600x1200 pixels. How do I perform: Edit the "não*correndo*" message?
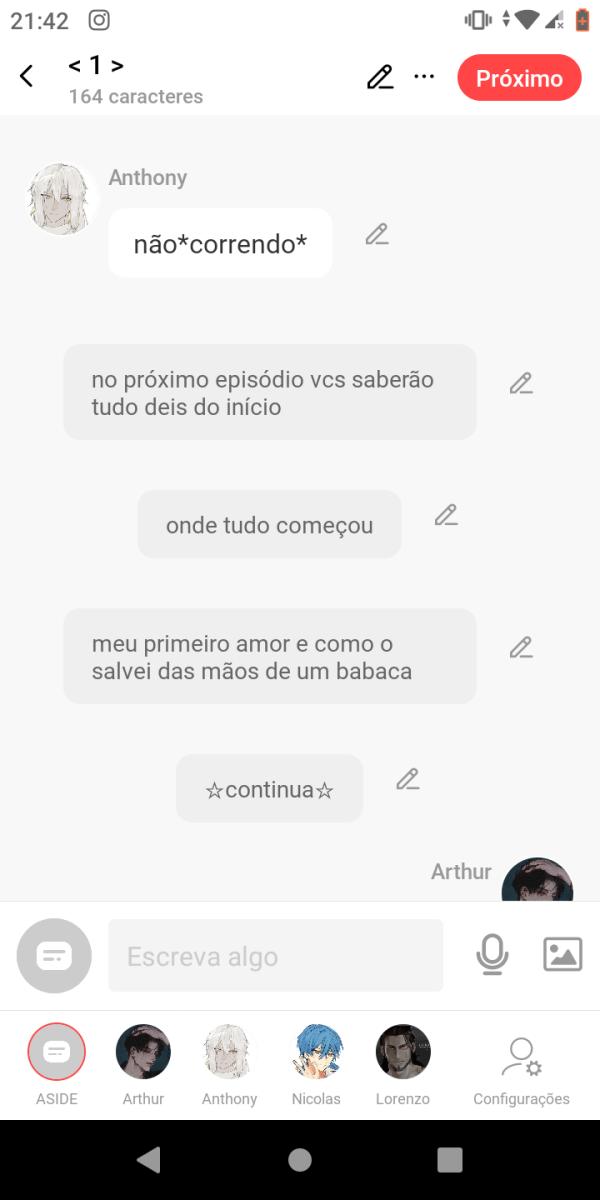point(376,235)
